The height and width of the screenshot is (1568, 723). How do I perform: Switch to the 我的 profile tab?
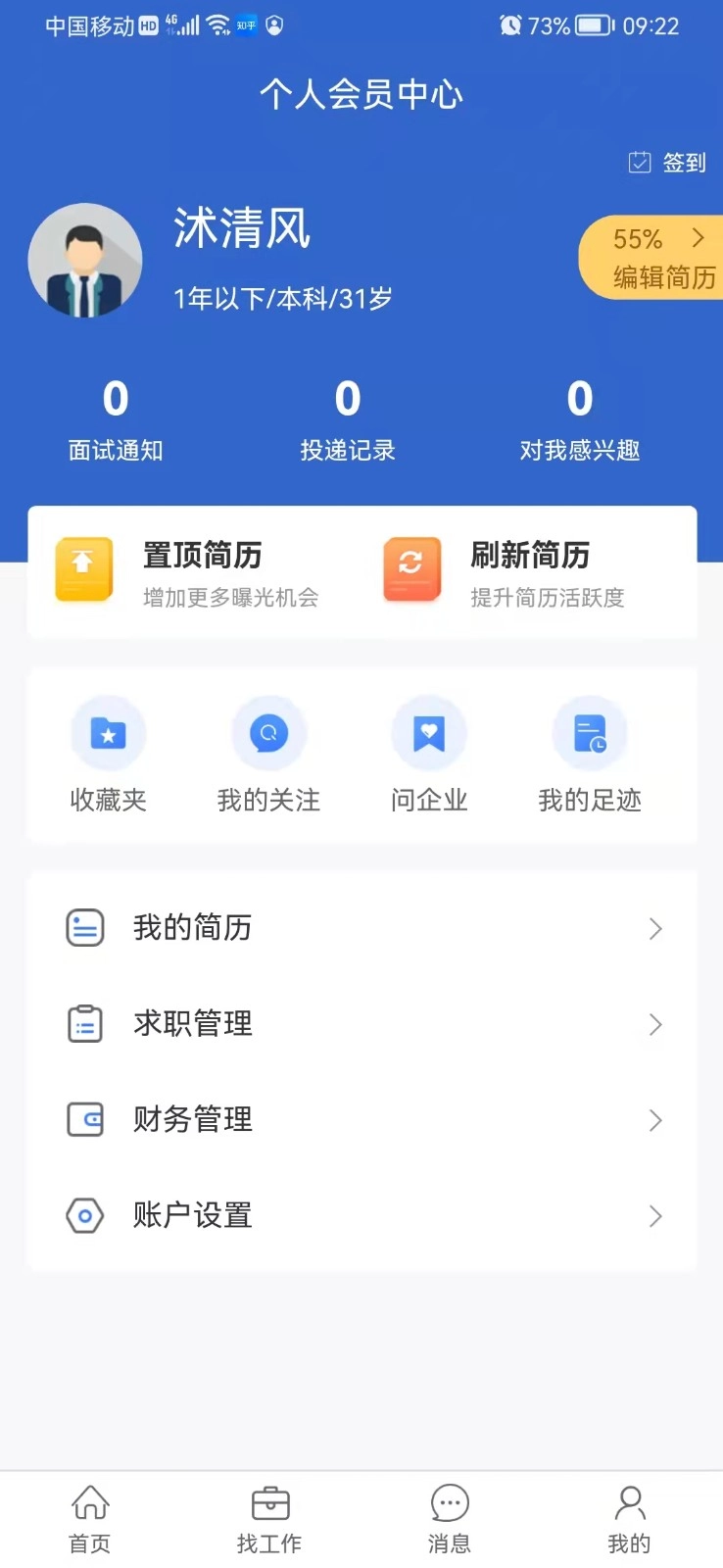(x=628, y=1514)
